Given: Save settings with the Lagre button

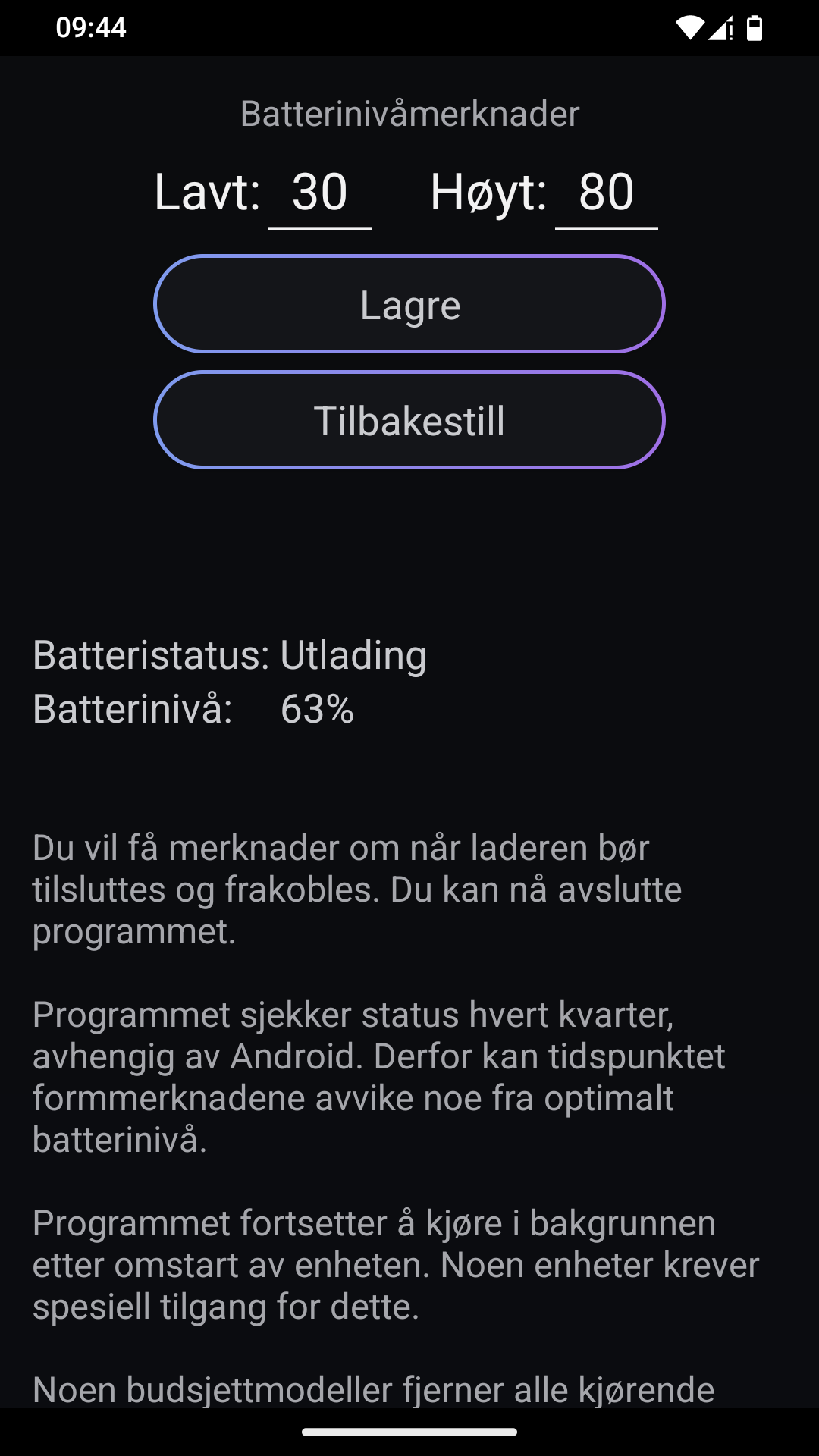Looking at the screenshot, I should click(x=409, y=304).
